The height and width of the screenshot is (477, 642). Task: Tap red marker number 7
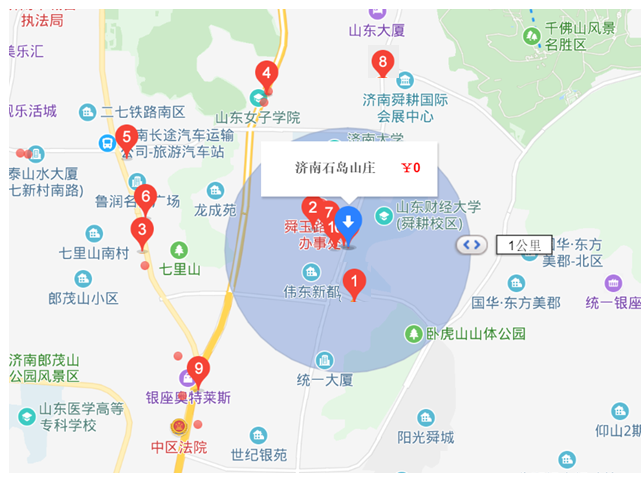click(328, 212)
